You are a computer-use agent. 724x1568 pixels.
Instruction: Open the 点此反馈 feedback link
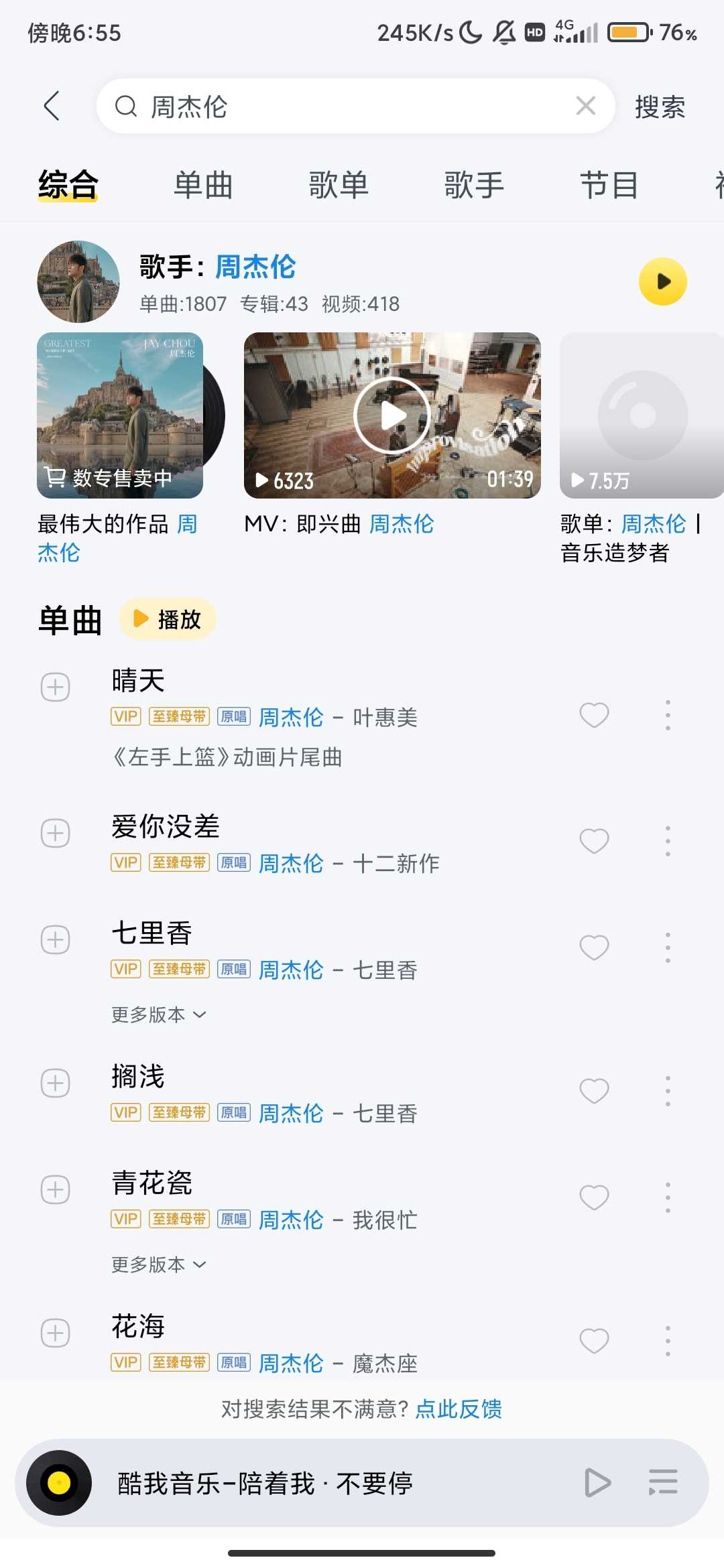pos(459,1409)
